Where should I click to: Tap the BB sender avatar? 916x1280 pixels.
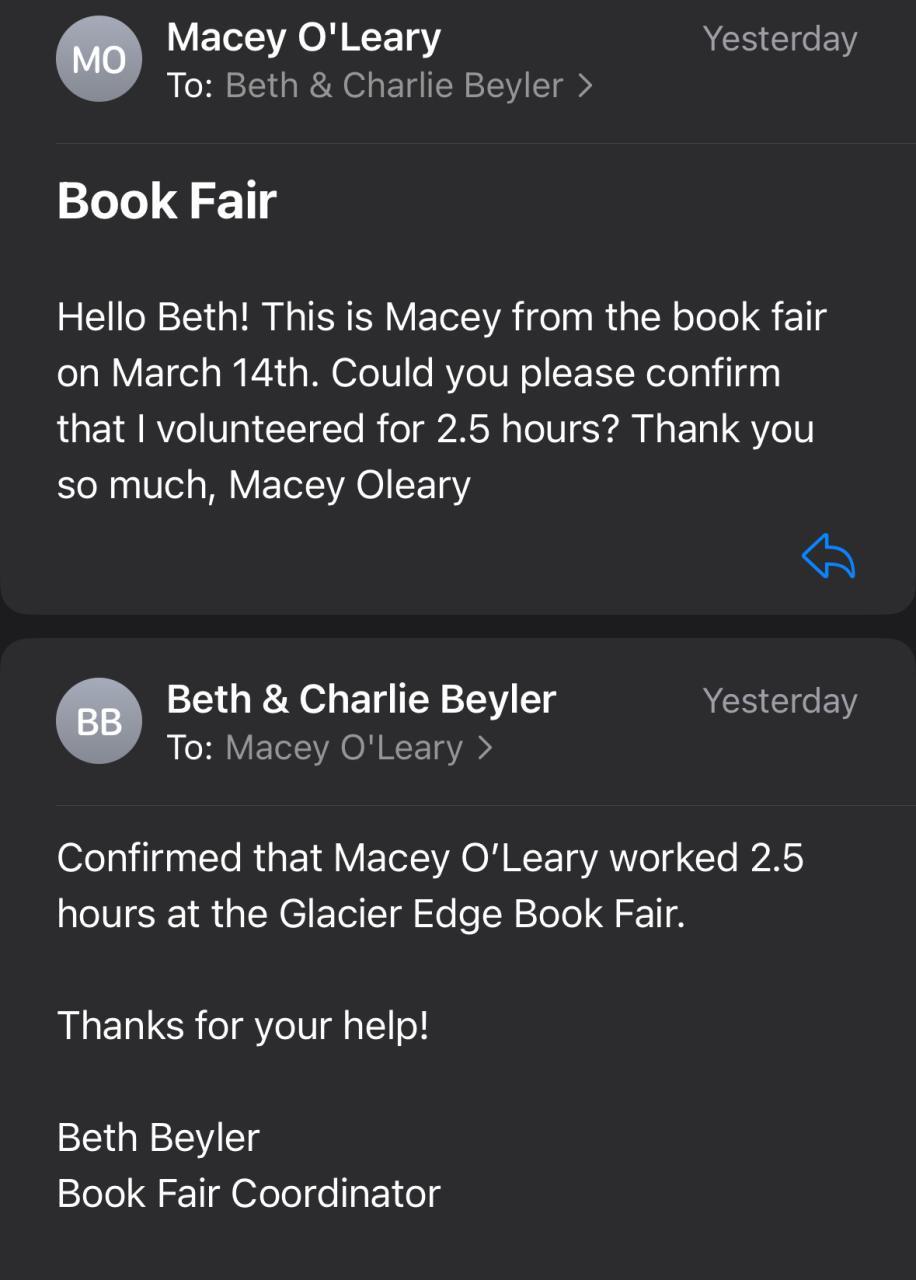pos(99,721)
